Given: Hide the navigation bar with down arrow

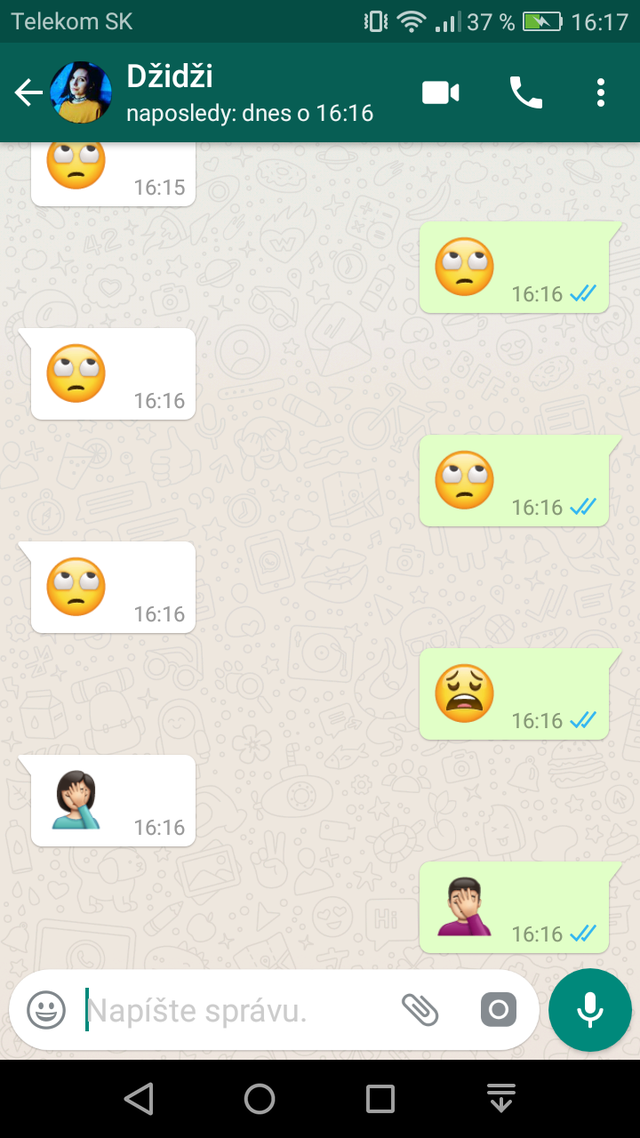Looking at the screenshot, I should click(501, 1099).
